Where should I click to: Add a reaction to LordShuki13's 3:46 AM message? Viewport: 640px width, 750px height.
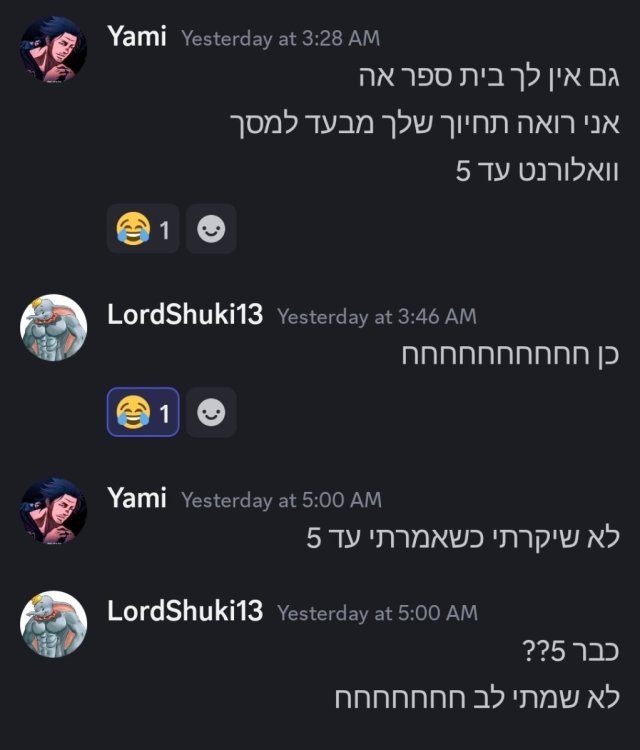point(211,412)
